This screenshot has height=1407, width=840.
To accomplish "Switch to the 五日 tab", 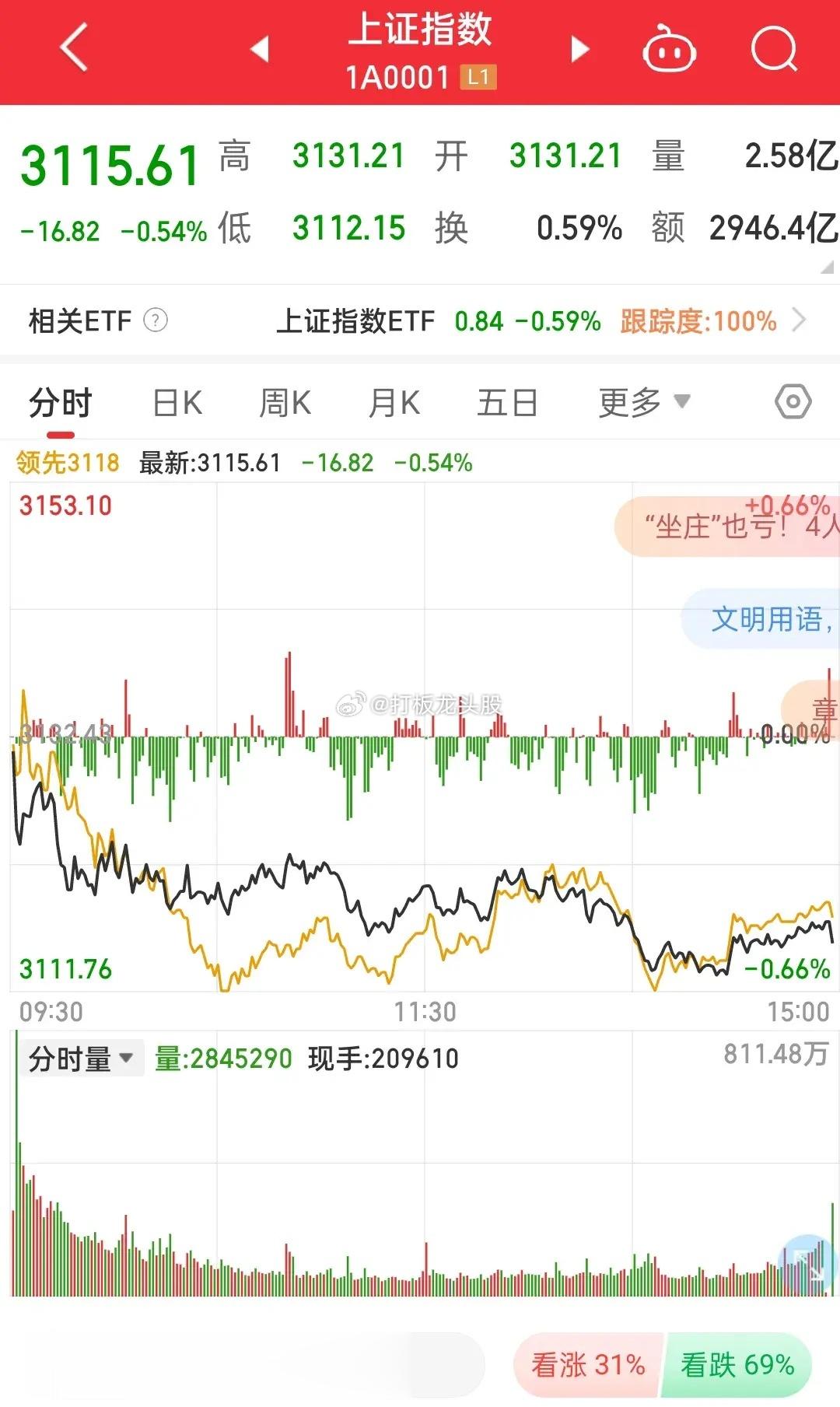I will 508,403.
